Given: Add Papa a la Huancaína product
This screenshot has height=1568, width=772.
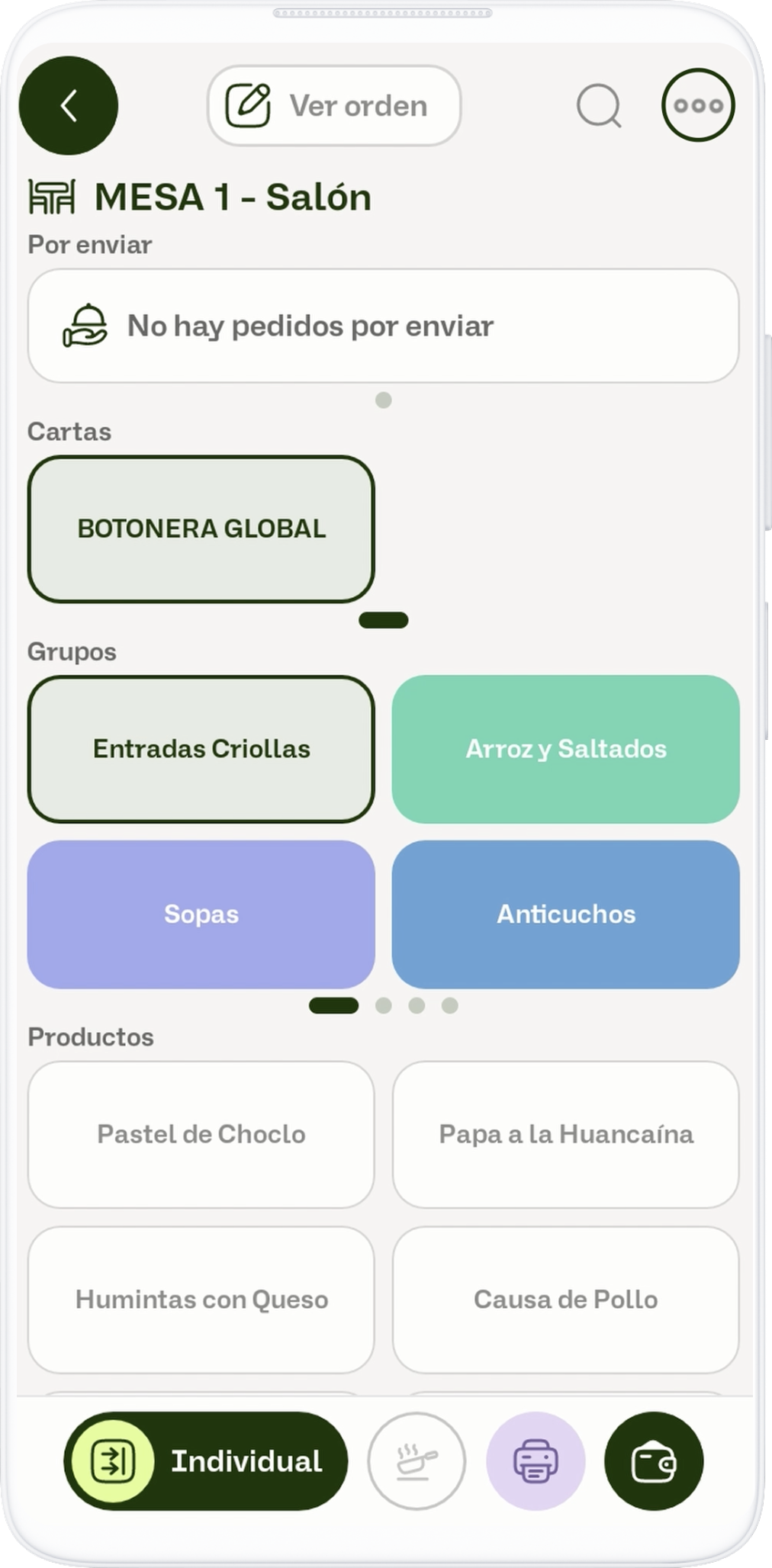Looking at the screenshot, I should click(566, 1134).
